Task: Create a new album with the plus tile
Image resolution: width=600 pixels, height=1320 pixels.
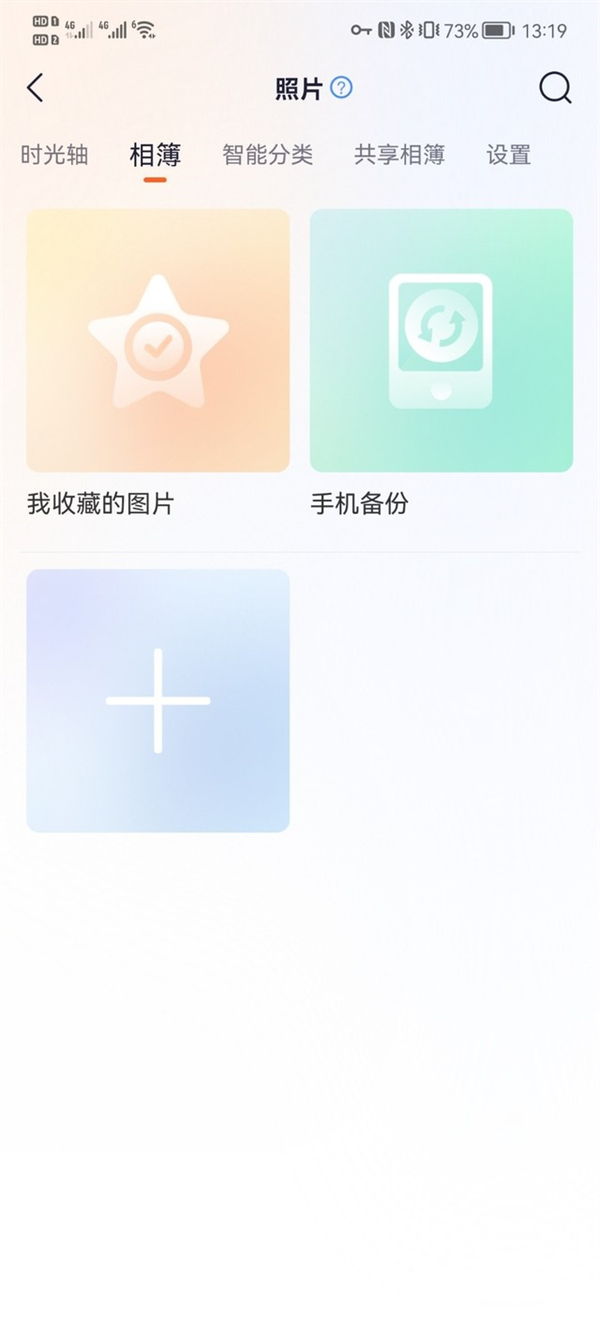Action: tap(158, 701)
